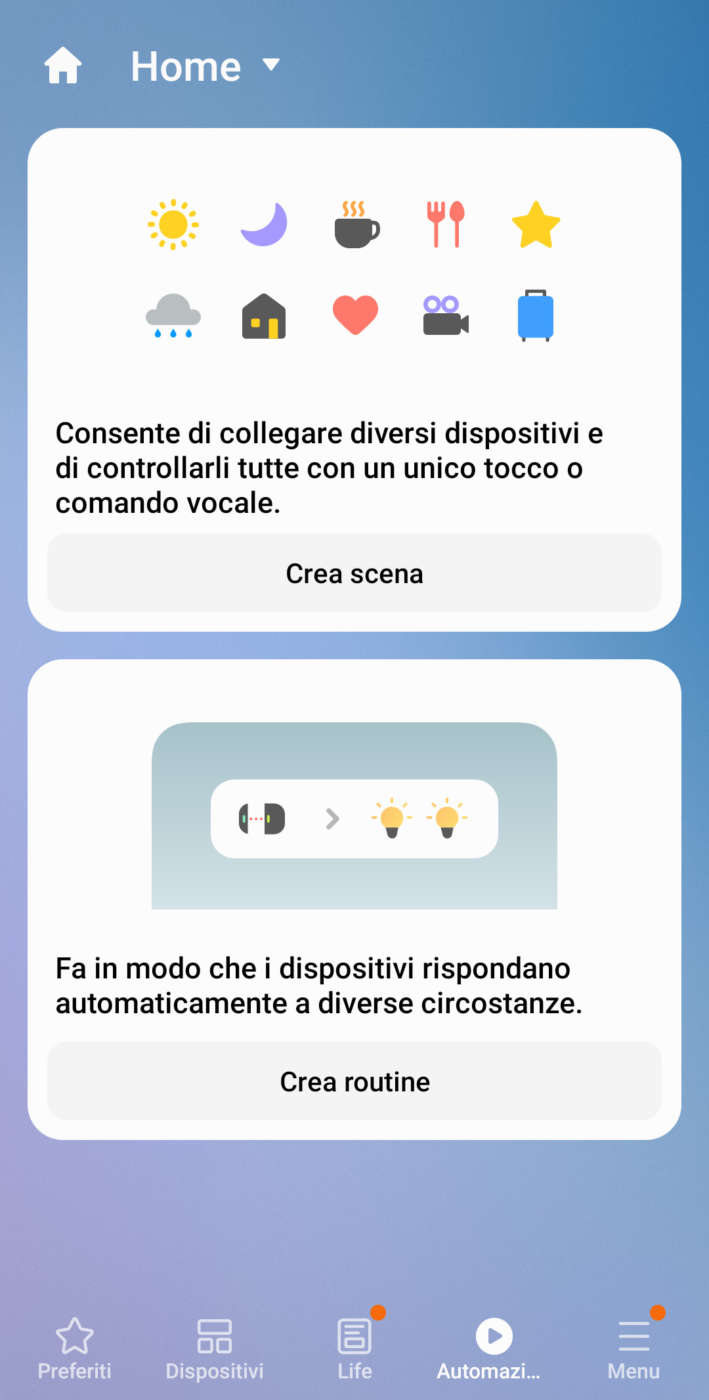Open the Dispositivi tab
This screenshot has width=709, height=1400.
214,1348
